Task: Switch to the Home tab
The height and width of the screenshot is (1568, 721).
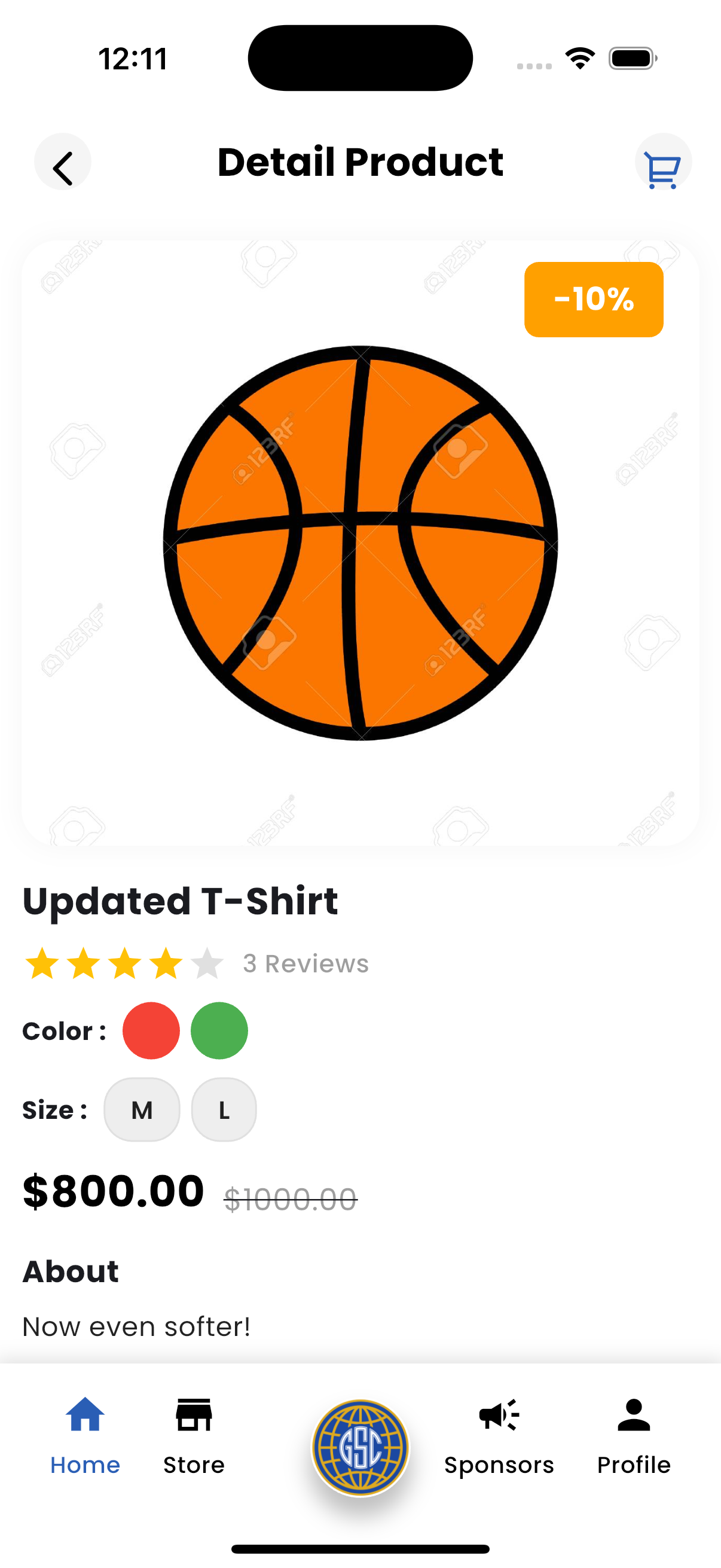Action: pos(85,1436)
